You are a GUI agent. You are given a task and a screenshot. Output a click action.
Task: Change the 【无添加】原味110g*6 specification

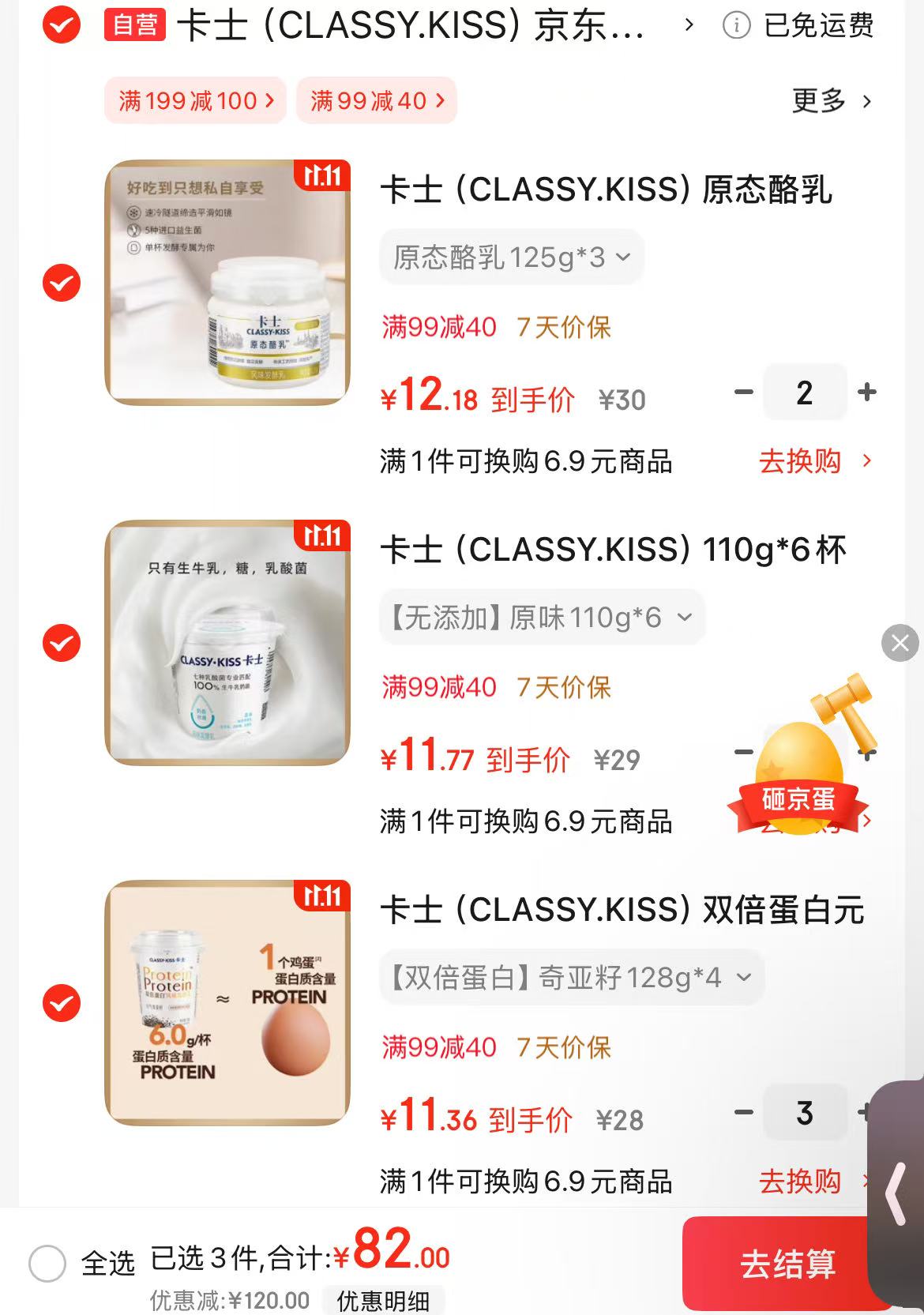click(542, 618)
